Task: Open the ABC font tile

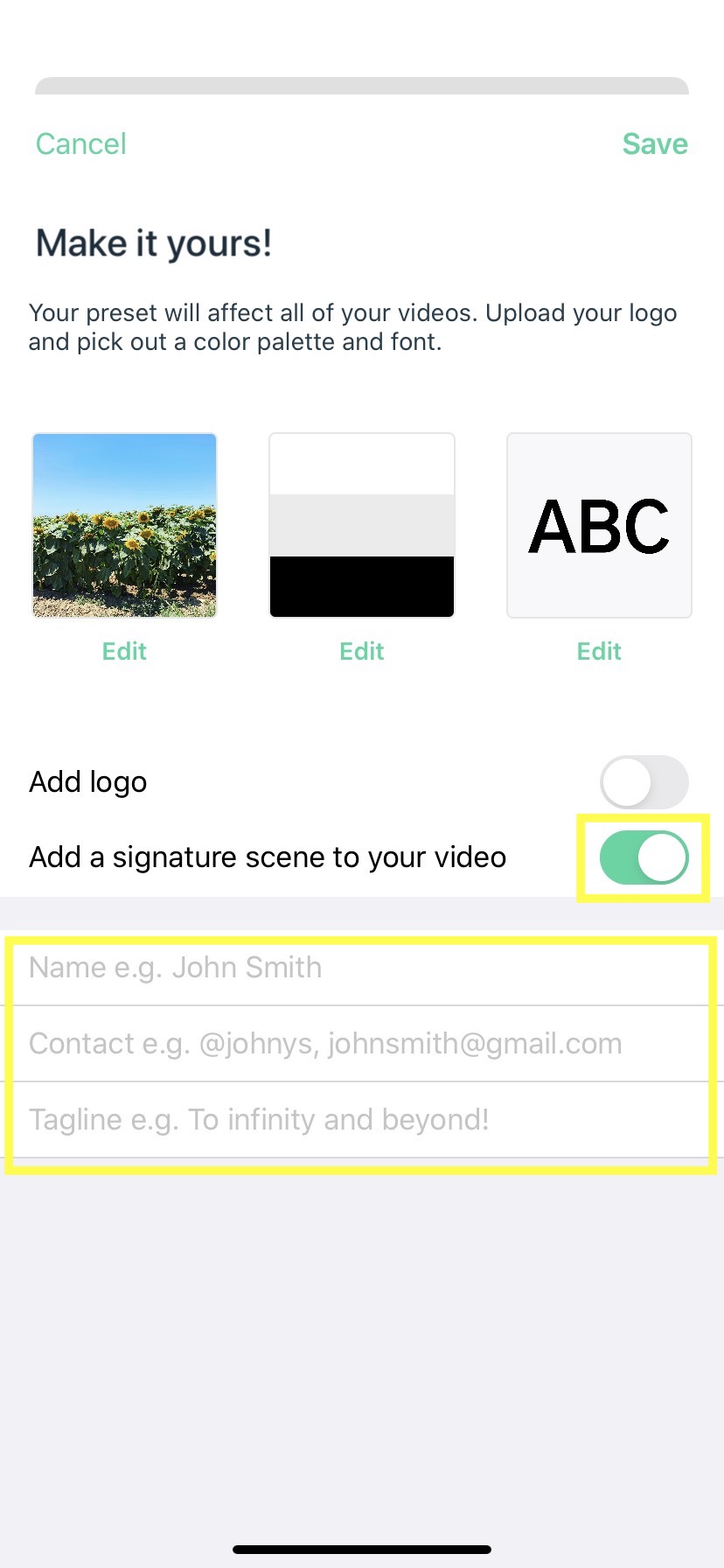Action: (x=599, y=525)
